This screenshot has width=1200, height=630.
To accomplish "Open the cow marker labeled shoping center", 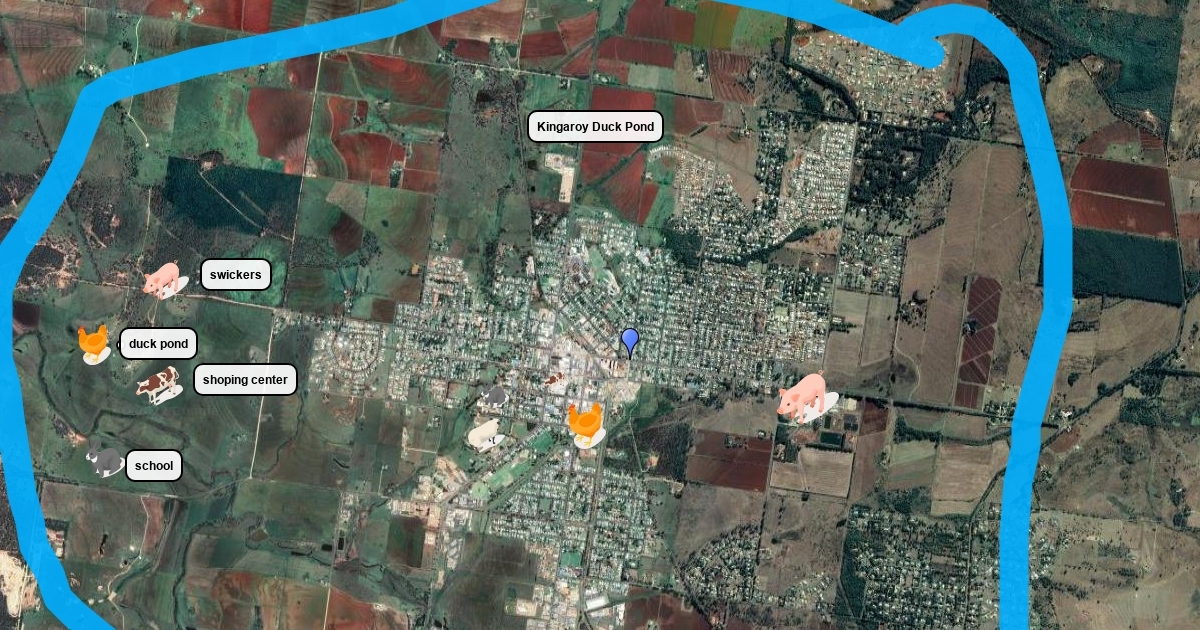I will [x=157, y=384].
